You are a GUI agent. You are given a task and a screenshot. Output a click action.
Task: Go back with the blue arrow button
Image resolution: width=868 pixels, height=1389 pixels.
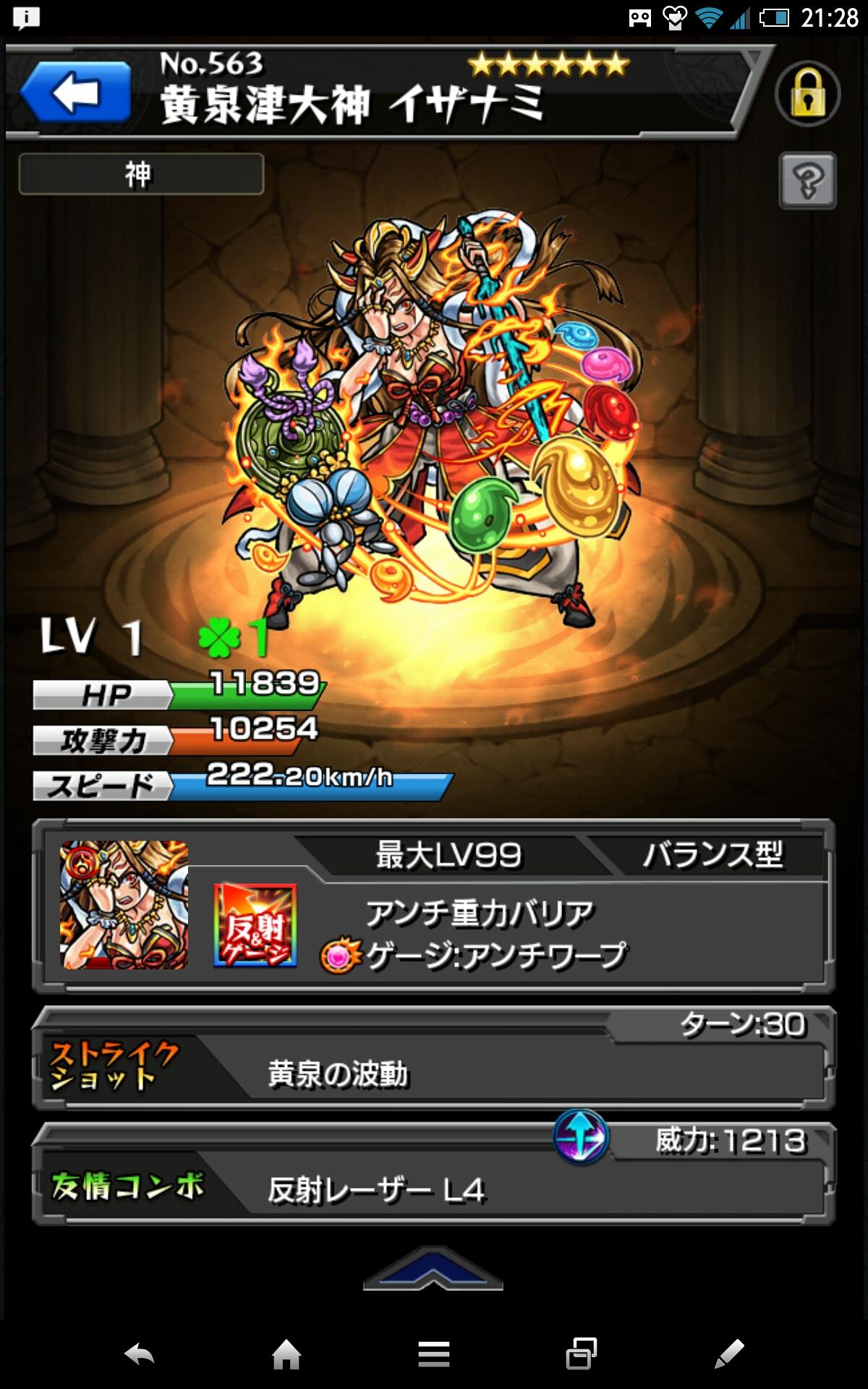76,93
